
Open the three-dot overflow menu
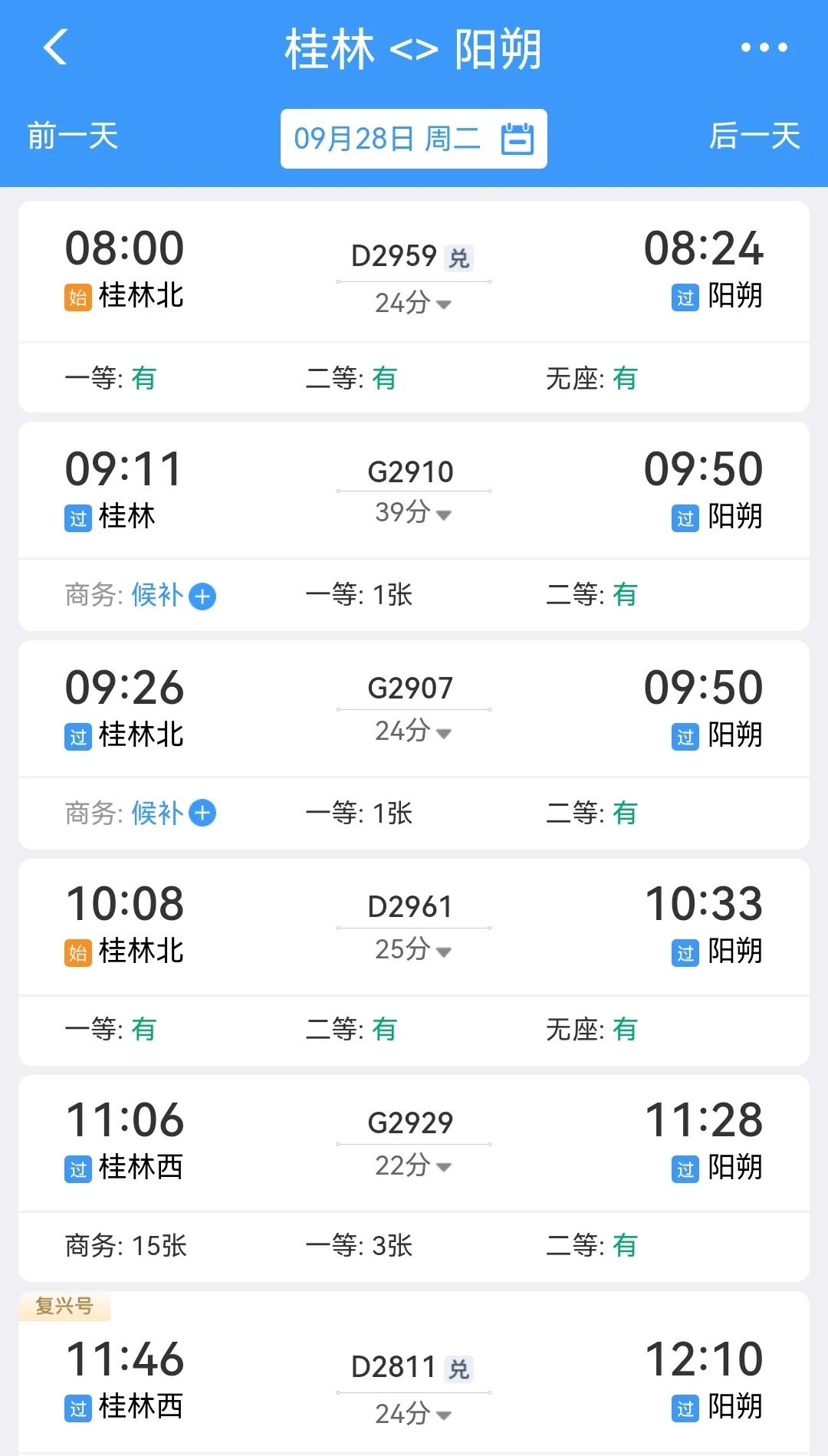[x=764, y=48]
